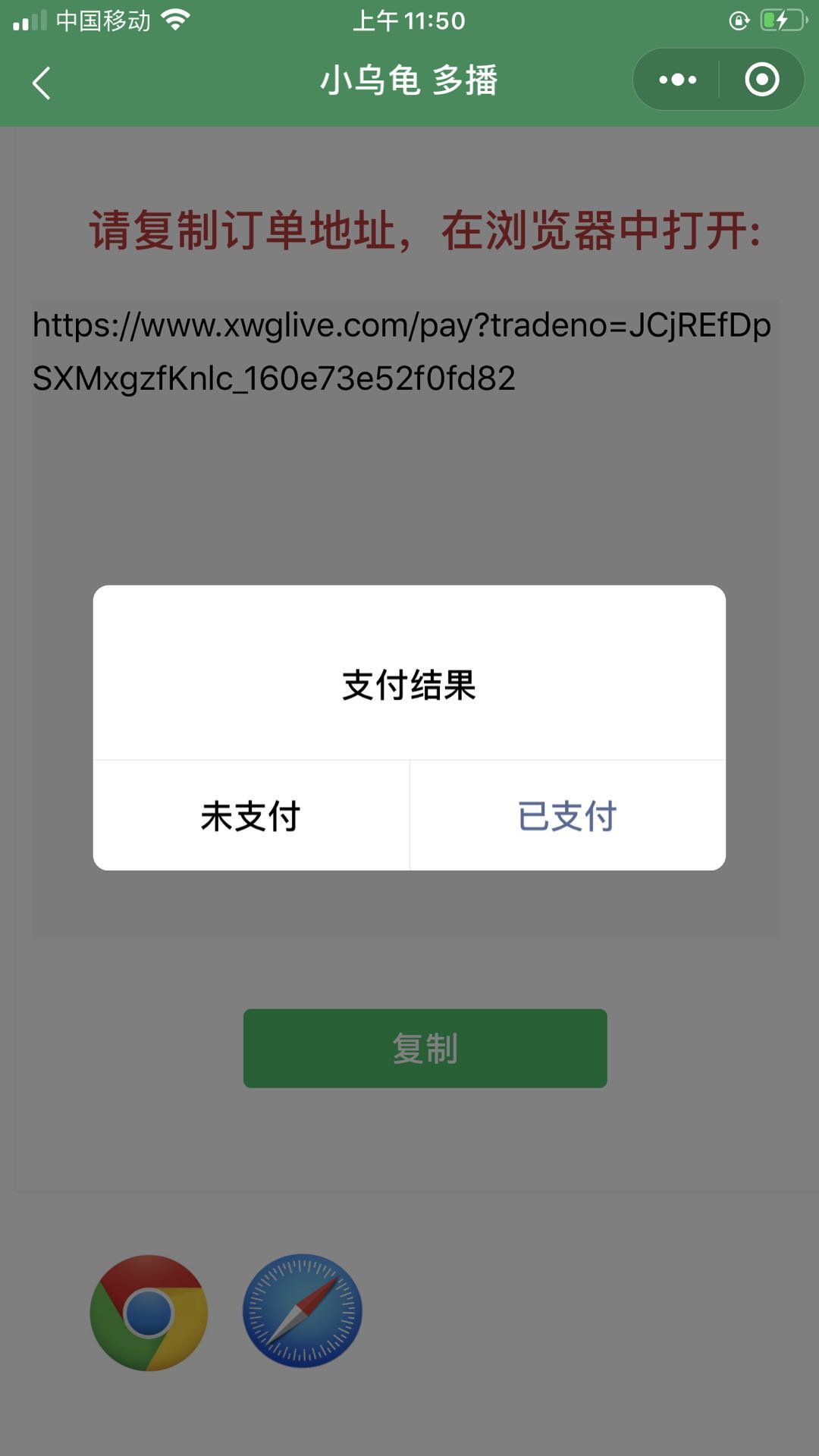Image resolution: width=819 pixels, height=1456 pixels.
Task: Open the mini program's three-dot menu
Action: (677, 80)
